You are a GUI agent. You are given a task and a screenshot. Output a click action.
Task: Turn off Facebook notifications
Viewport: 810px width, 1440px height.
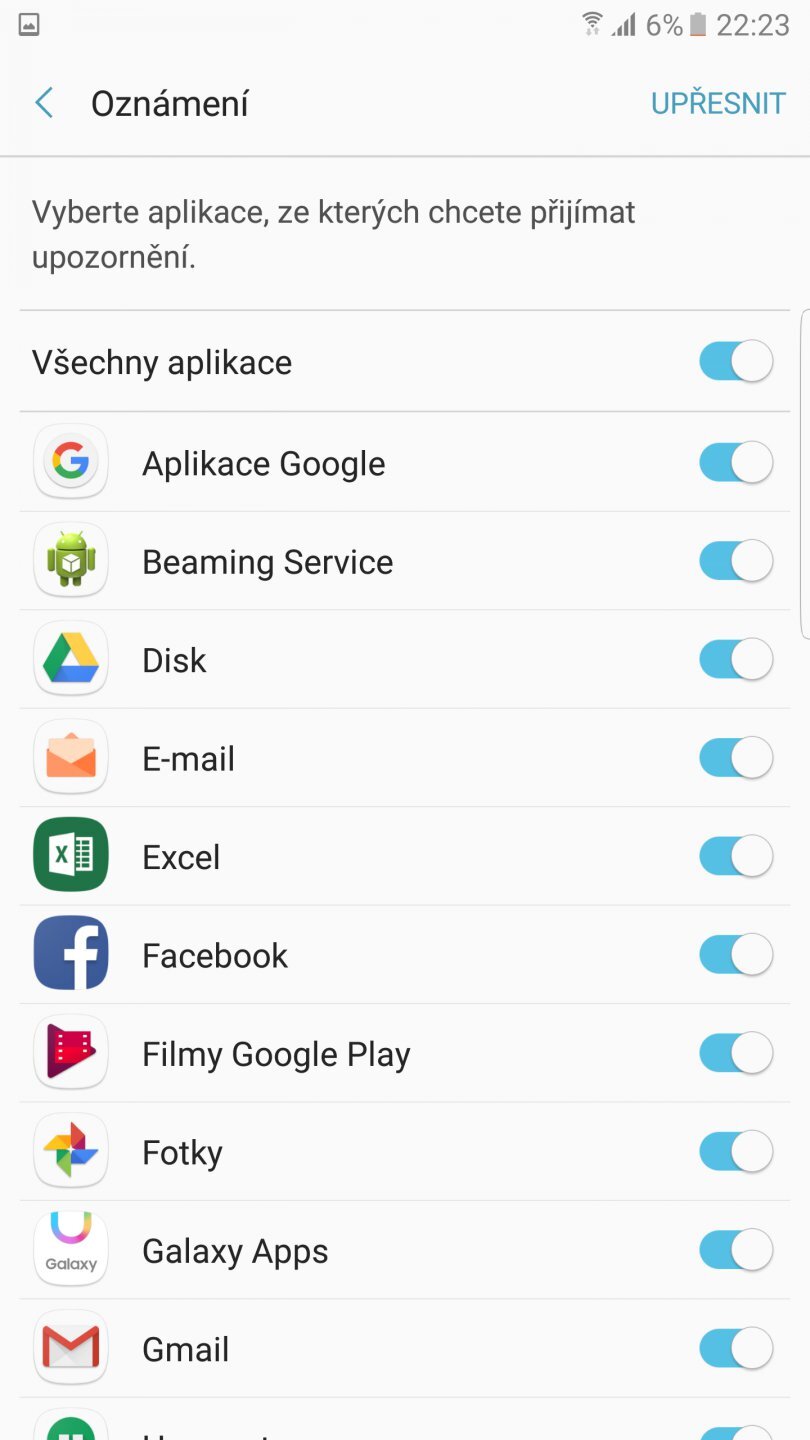[736, 955]
